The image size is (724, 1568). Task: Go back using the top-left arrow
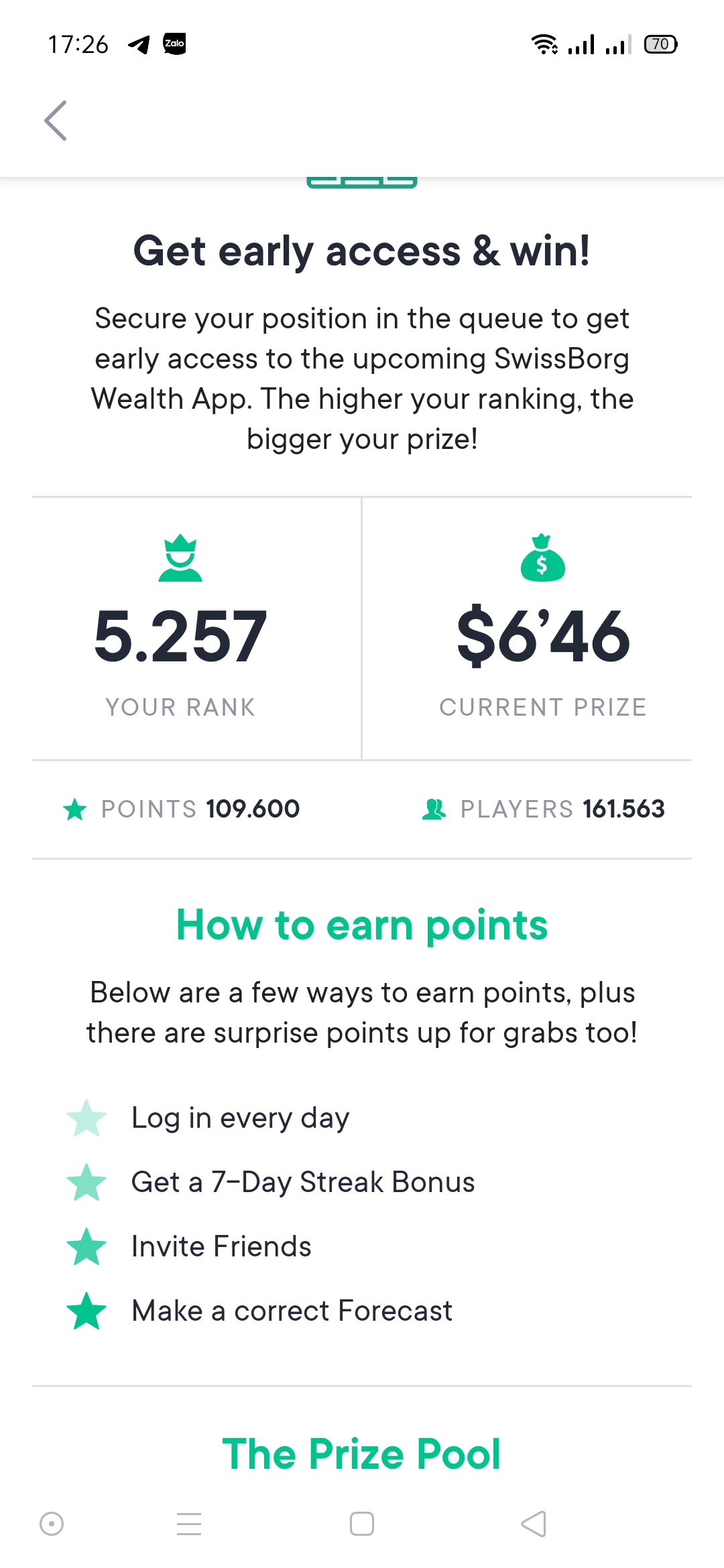tap(56, 121)
